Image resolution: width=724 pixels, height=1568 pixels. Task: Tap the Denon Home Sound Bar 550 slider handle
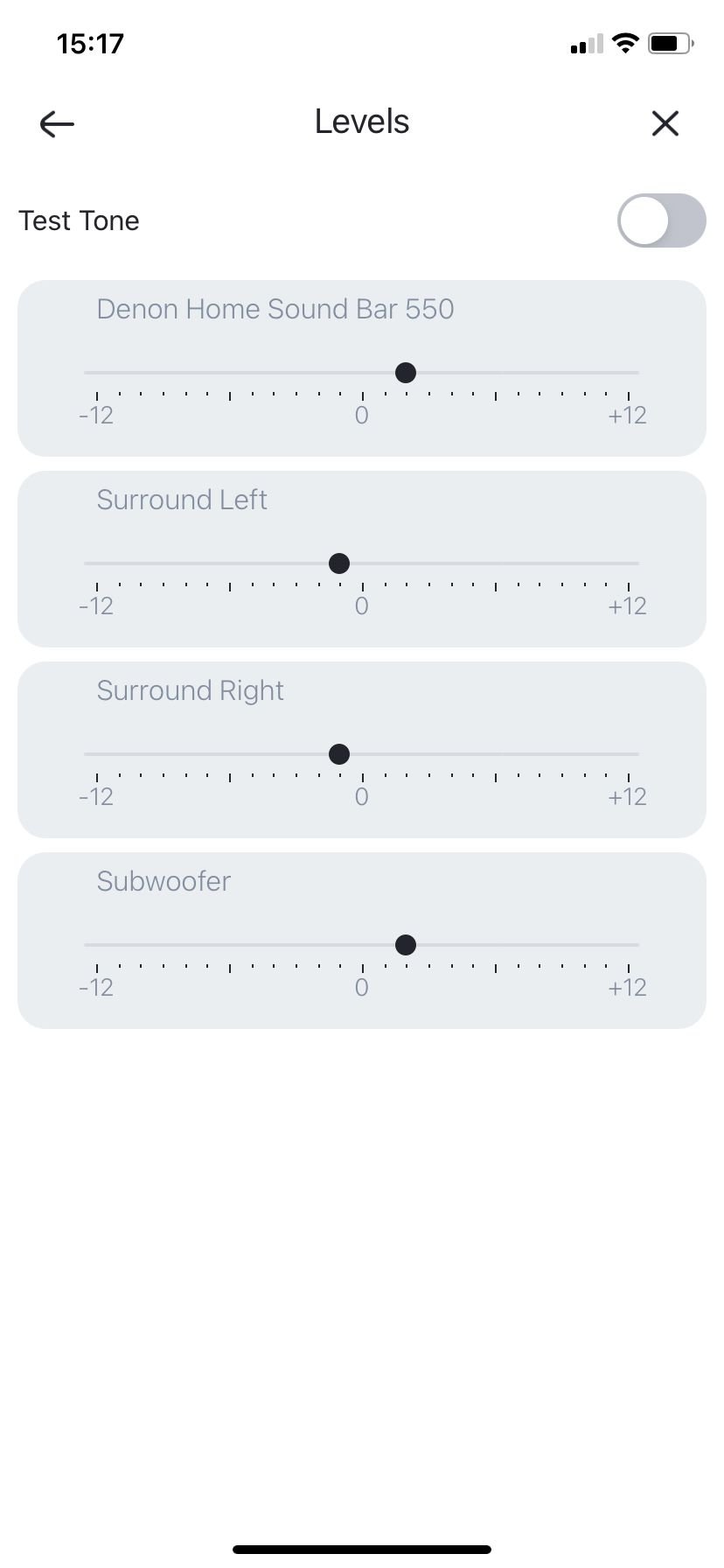[x=405, y=373]
